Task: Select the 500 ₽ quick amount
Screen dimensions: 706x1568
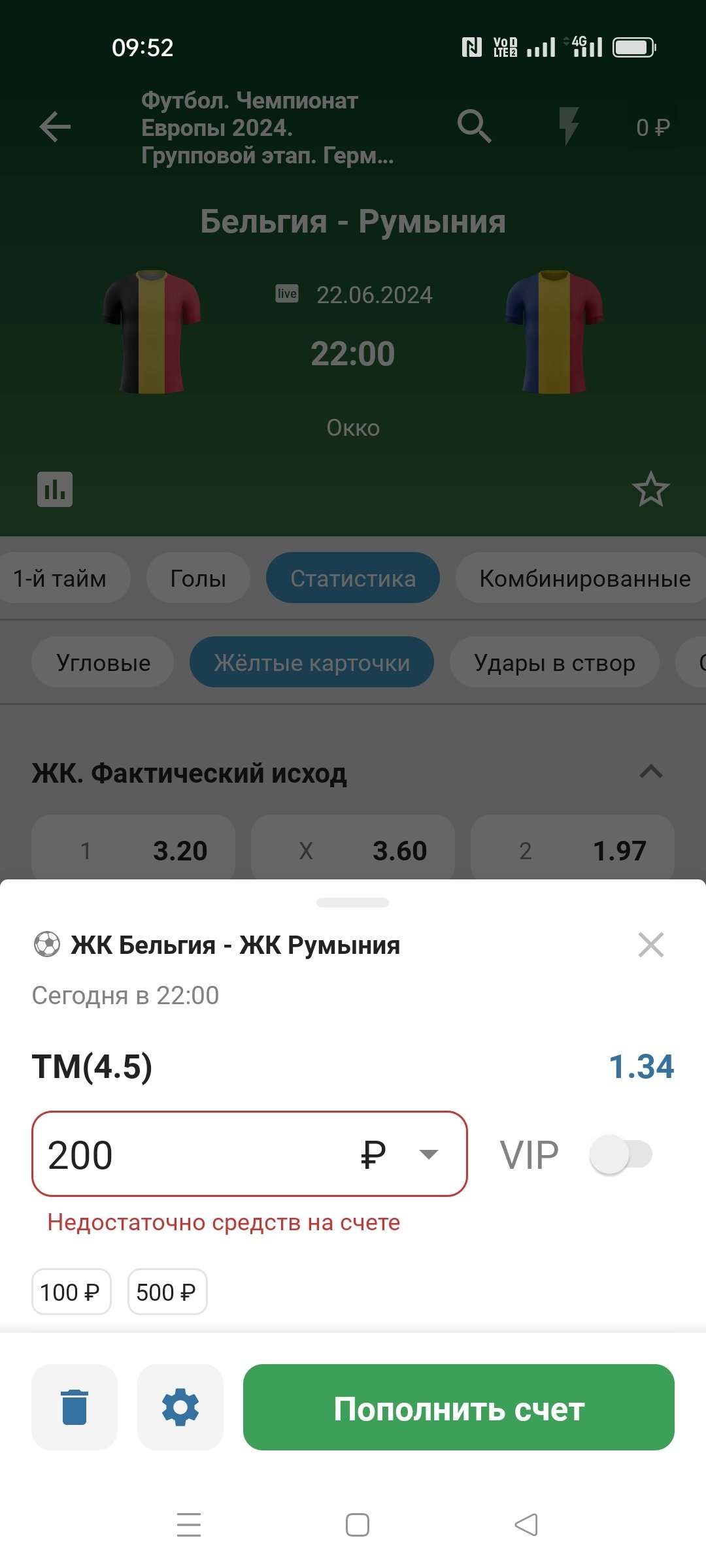Action: tap(167, 1292)
